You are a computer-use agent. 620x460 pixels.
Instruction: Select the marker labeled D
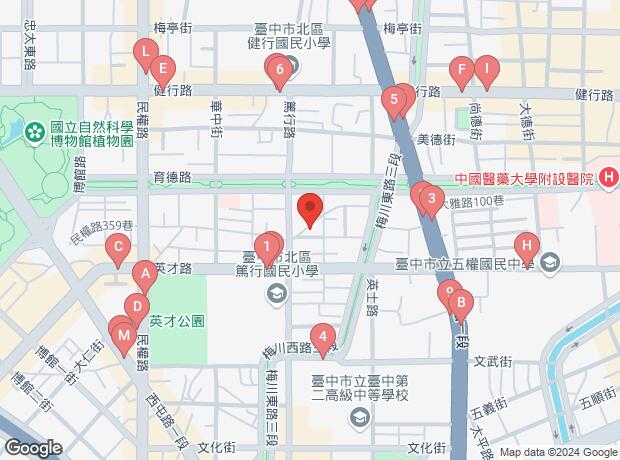pyautogui.click(x=139, y=308)
